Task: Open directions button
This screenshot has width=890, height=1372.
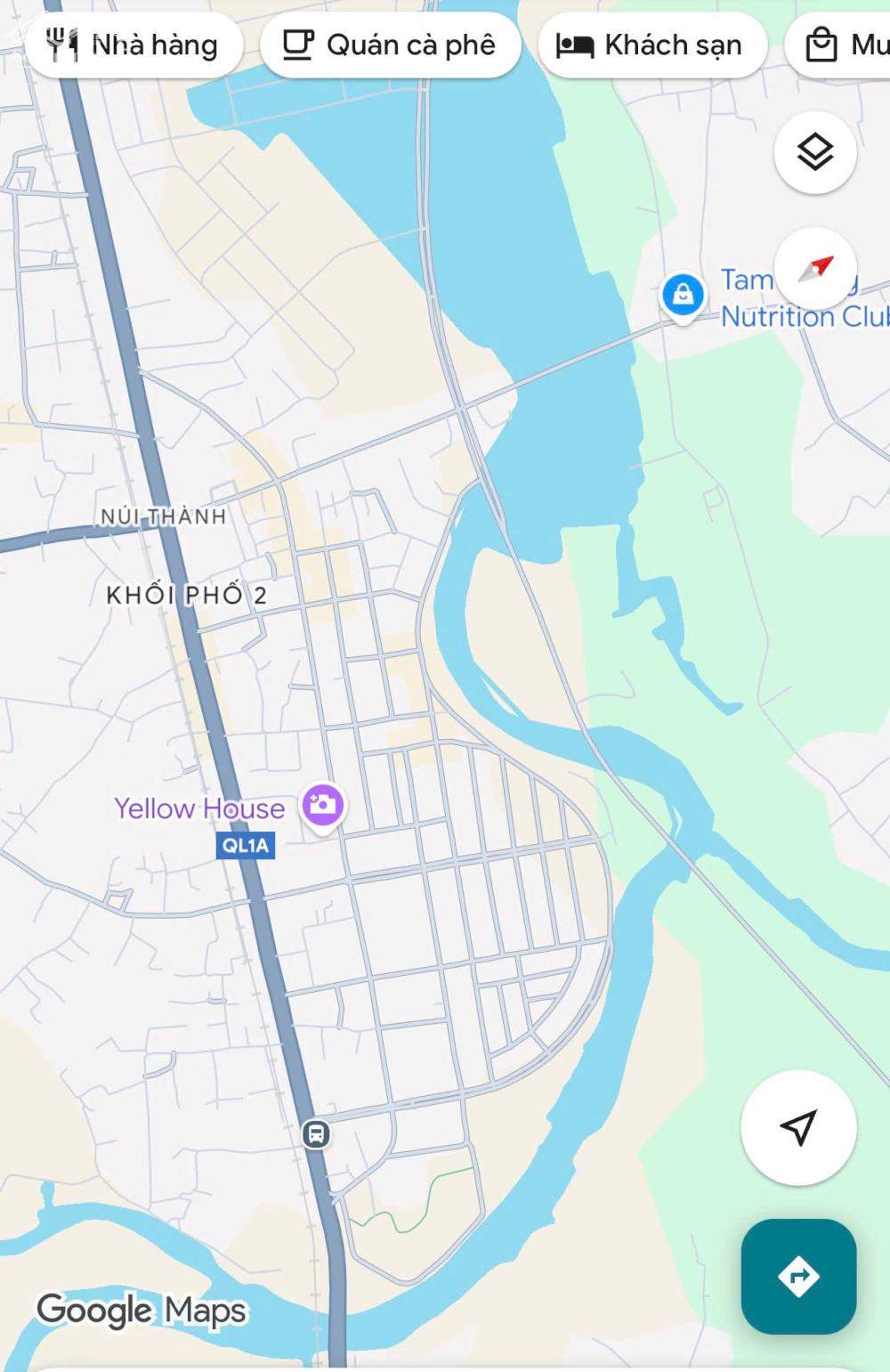Action: pos(798,1276)
